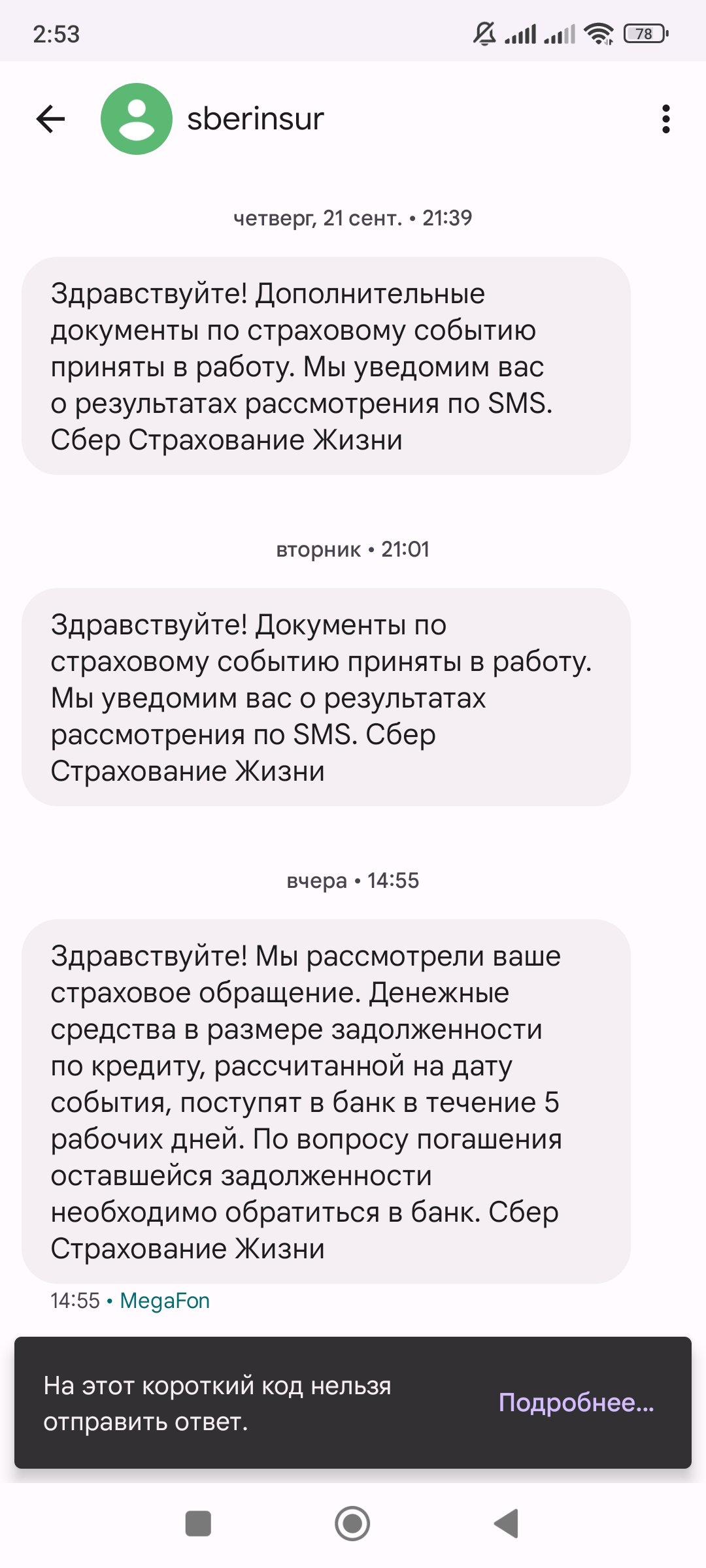Open the three-dot overflow menu
Viewport: 706px width, 1568px height.
665,119
